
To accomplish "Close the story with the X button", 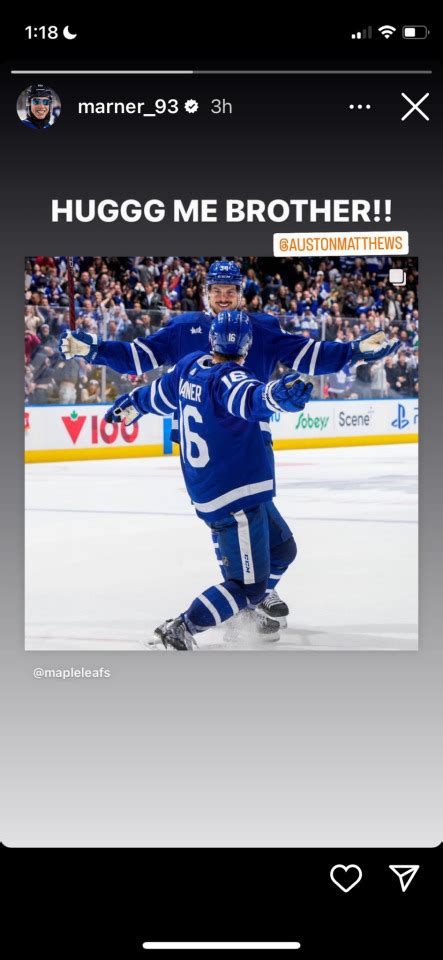I will point(415,107).
